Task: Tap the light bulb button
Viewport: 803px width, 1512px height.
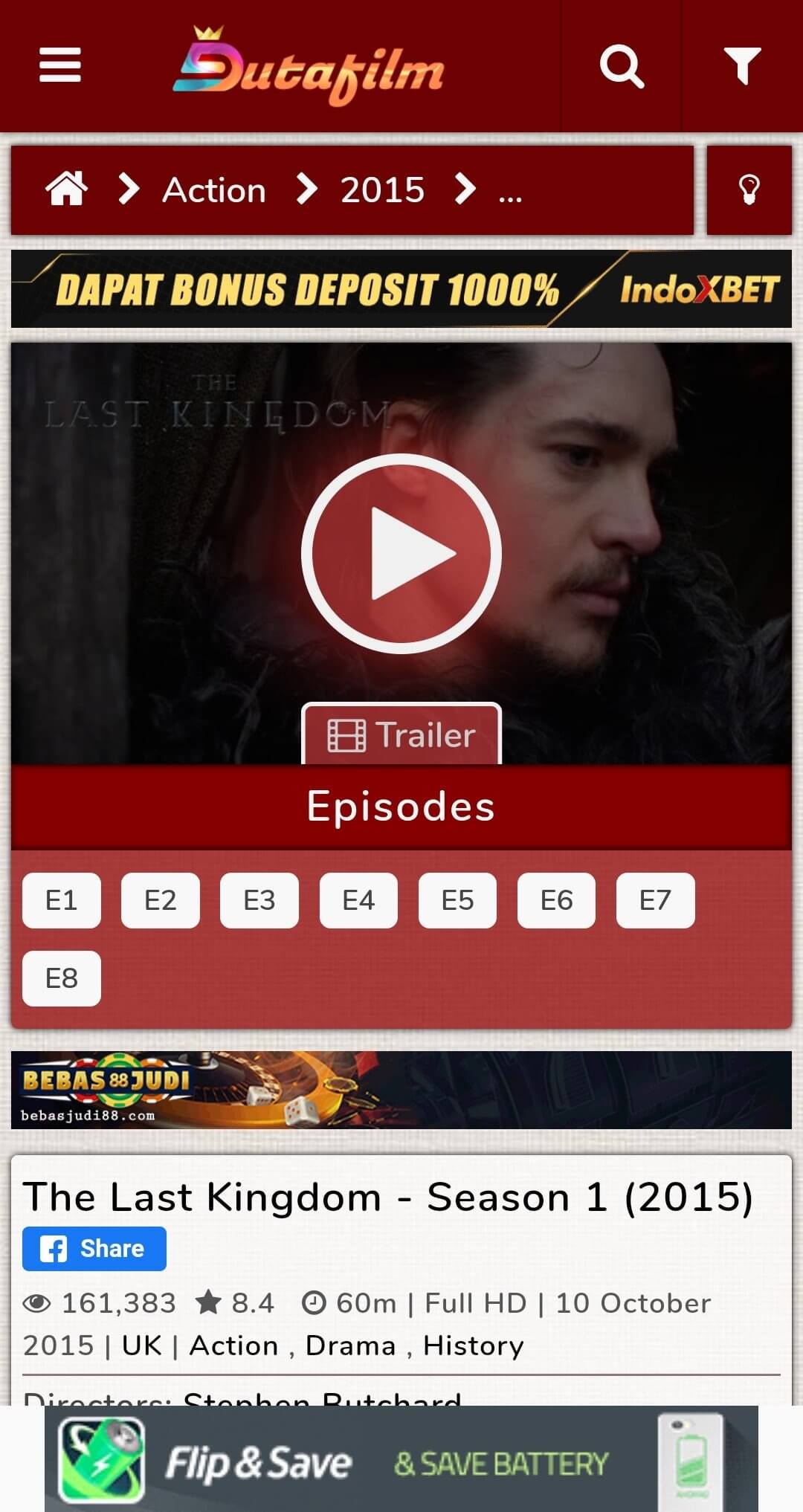Action: click(x=749, y=190)
